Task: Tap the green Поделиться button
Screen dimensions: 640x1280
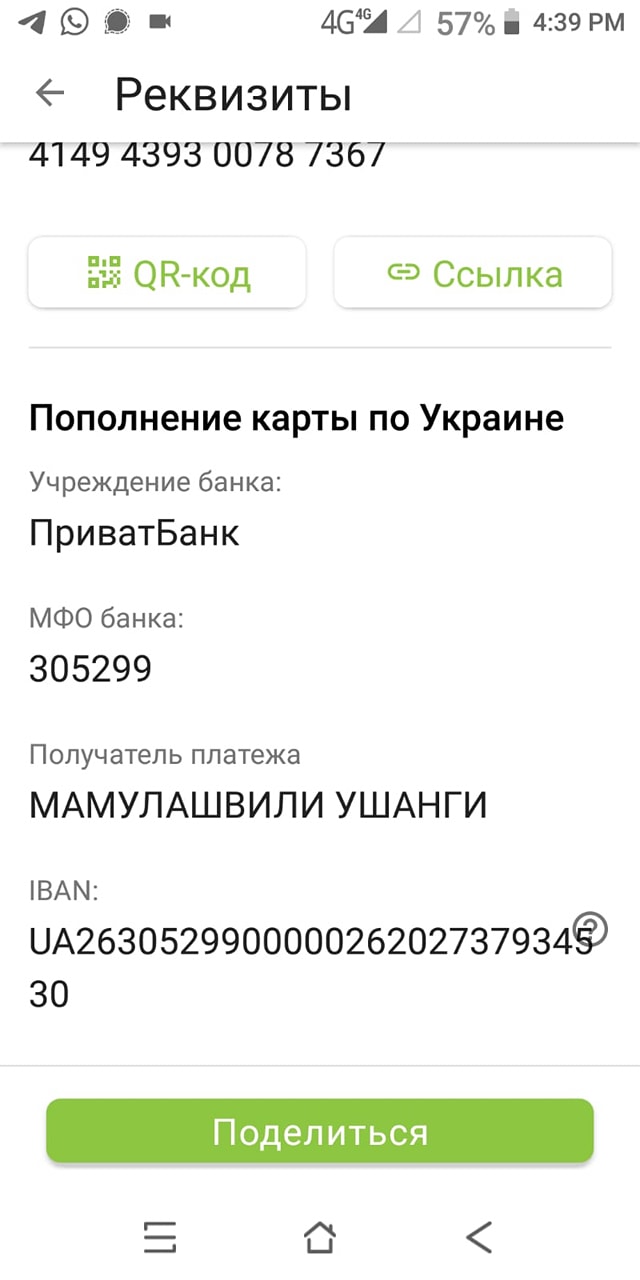Action: point(320,1132)
